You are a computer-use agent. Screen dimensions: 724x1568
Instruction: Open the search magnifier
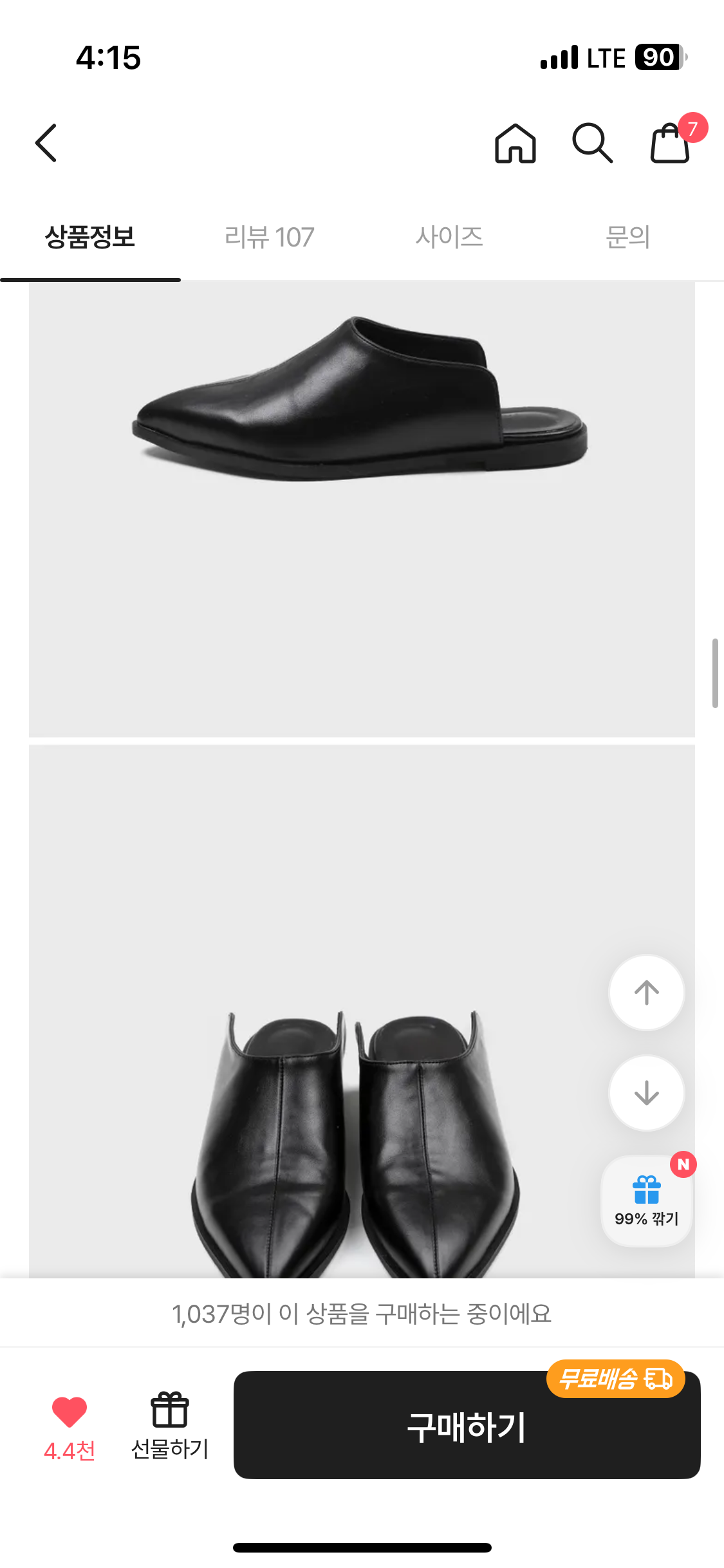pos(592,143)
